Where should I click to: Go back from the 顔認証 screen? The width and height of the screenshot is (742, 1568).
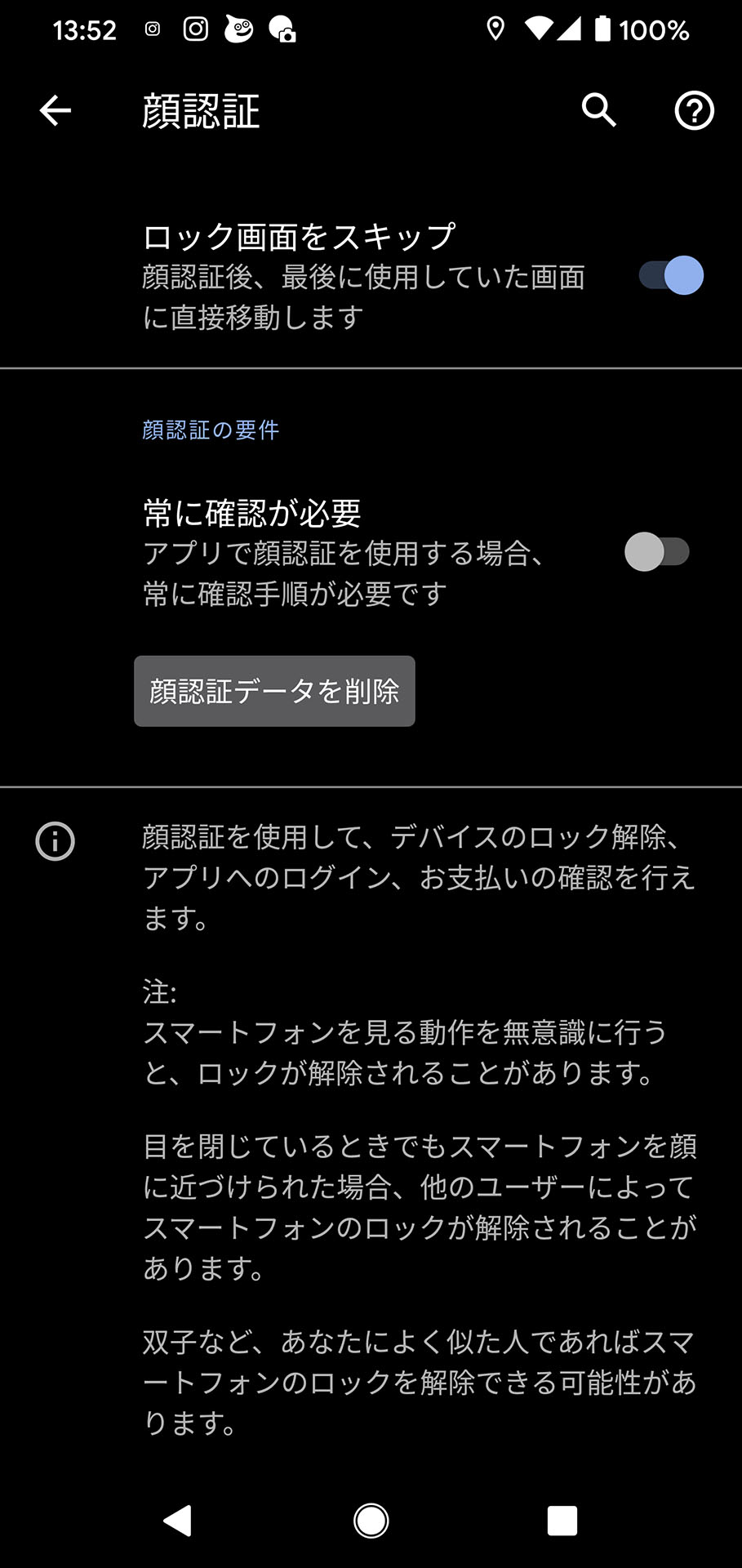tap(56, 110)
